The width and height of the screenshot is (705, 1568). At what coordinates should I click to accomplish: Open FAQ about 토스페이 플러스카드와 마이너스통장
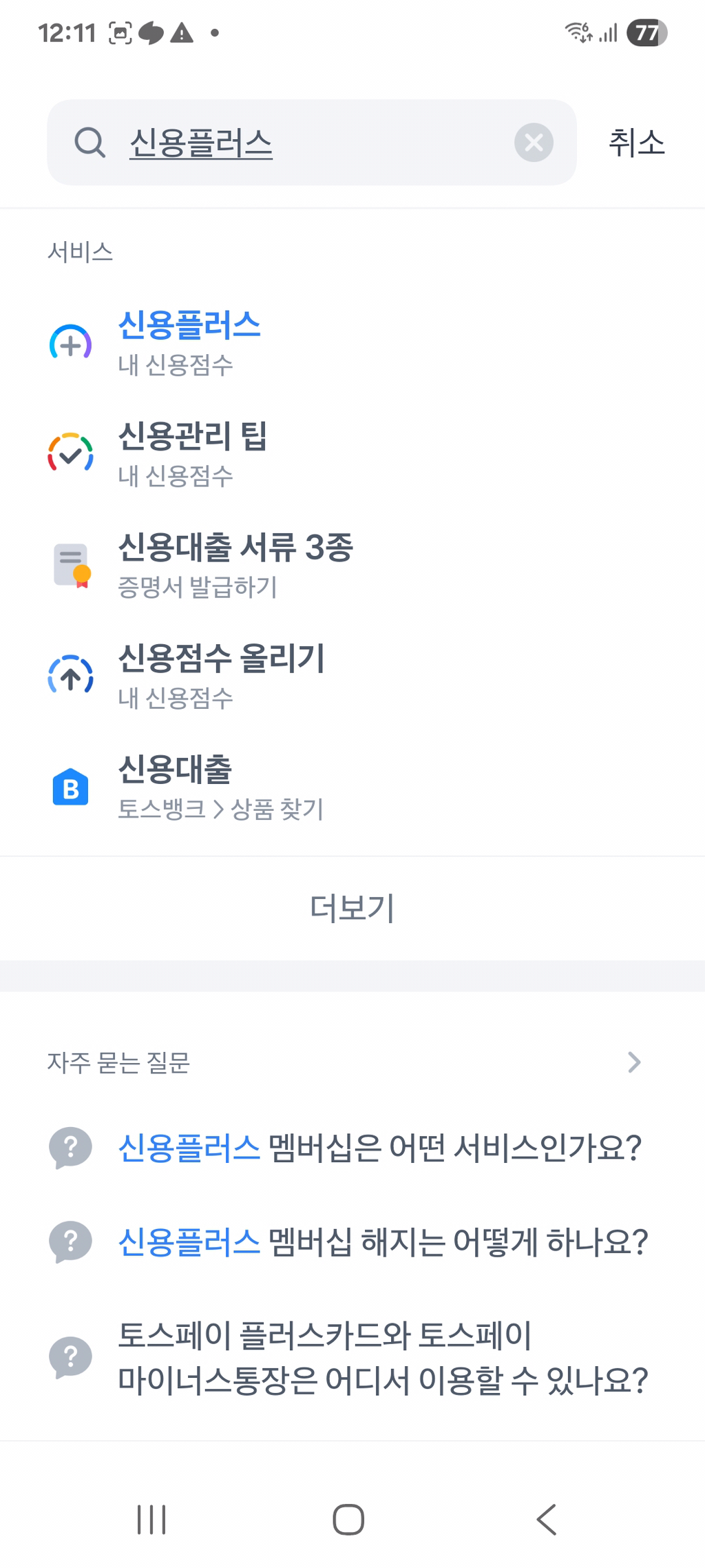pos(382,1357)
